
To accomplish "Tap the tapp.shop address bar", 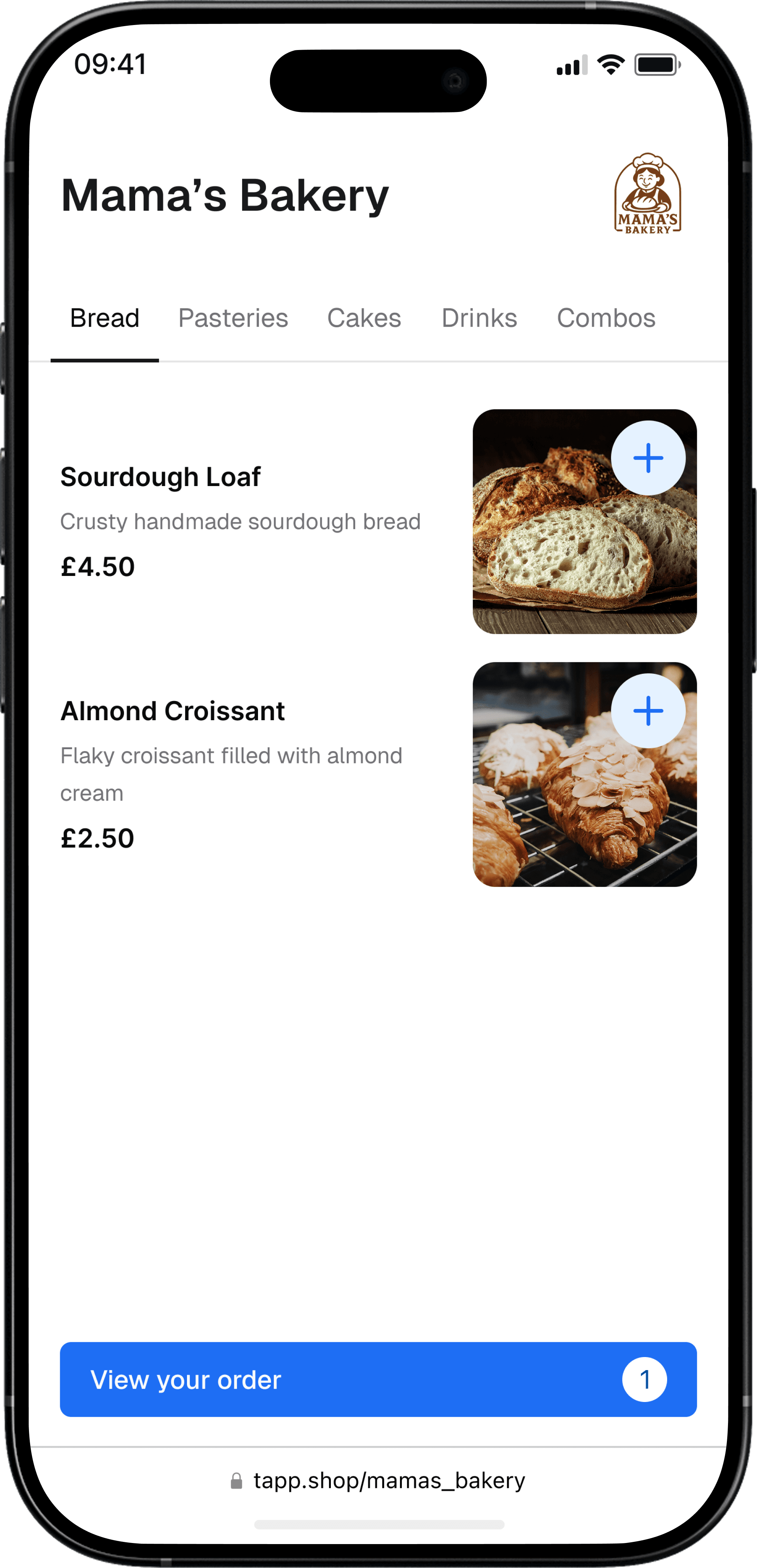I will coord(378,1480).
